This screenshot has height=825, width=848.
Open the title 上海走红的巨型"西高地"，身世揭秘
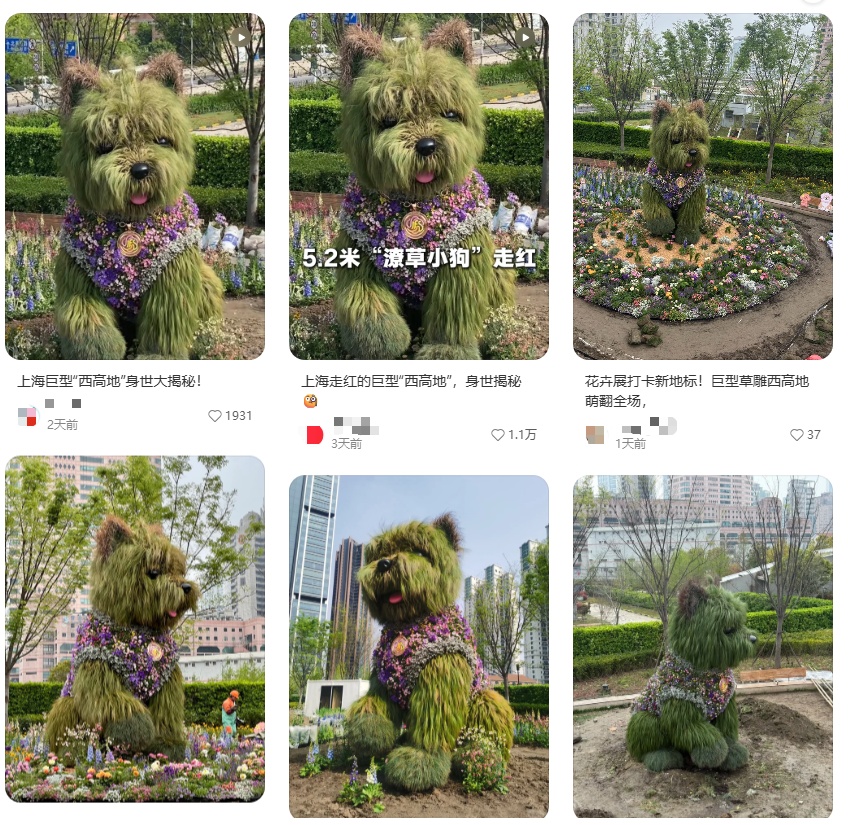[x=411, y=381]
